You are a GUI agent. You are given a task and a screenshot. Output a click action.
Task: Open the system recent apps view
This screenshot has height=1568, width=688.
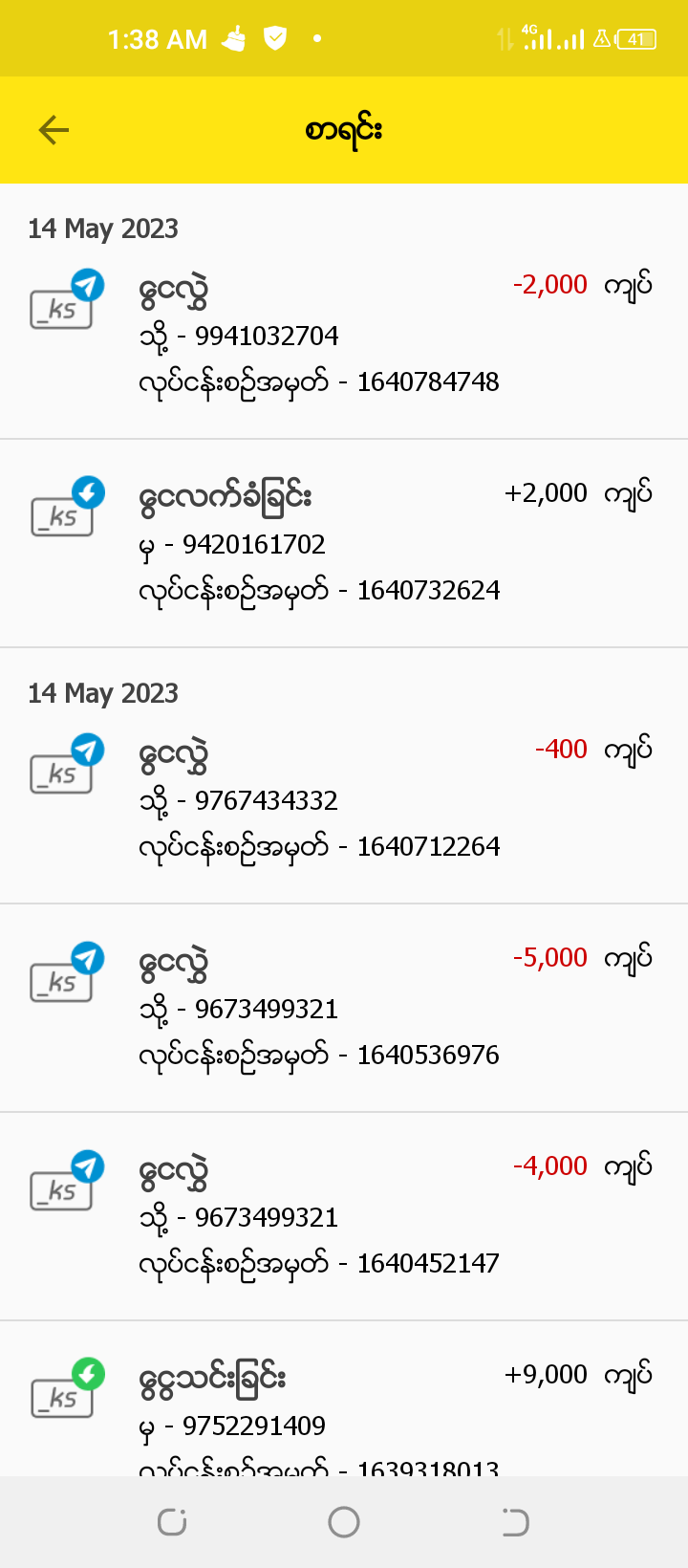(172, 1522)
